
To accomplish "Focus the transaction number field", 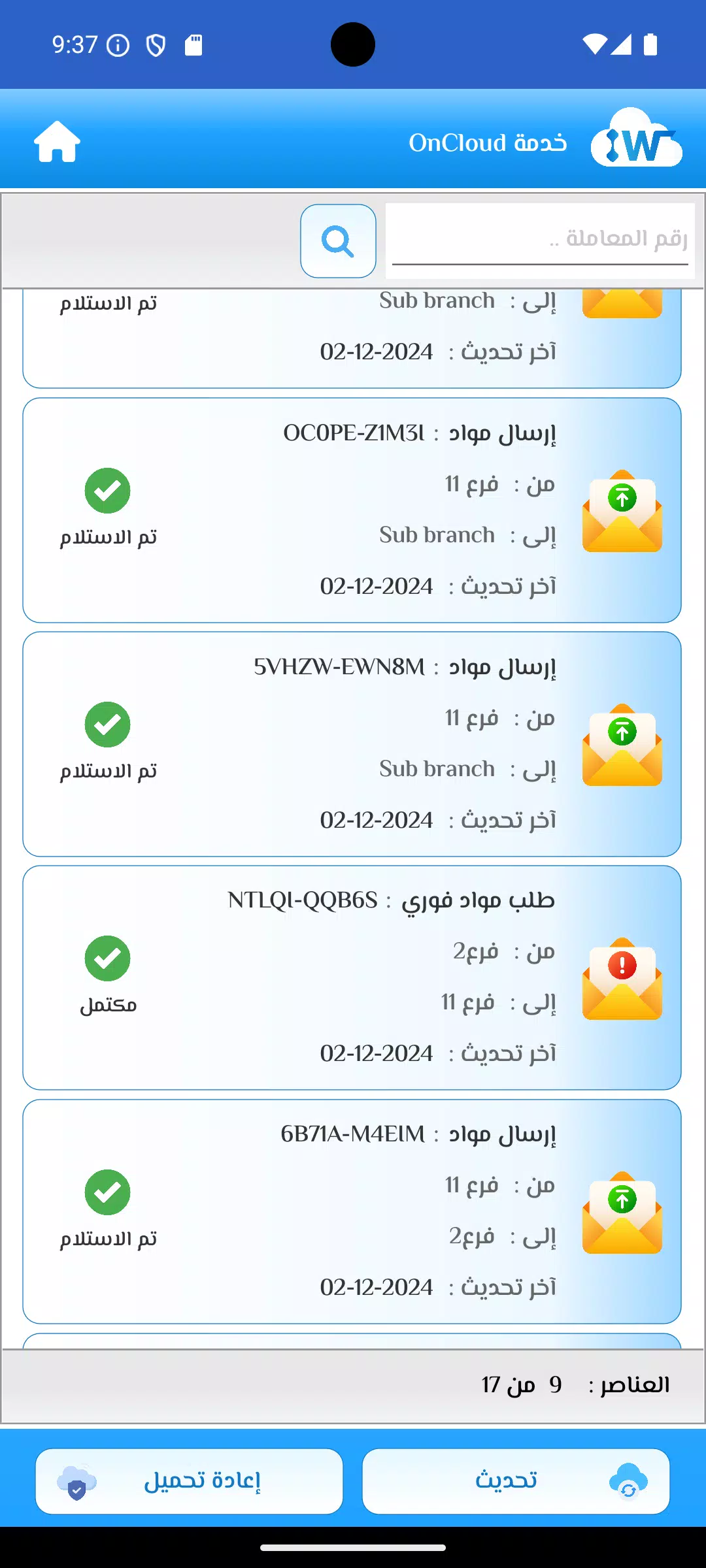I will [x=540, y=240].
